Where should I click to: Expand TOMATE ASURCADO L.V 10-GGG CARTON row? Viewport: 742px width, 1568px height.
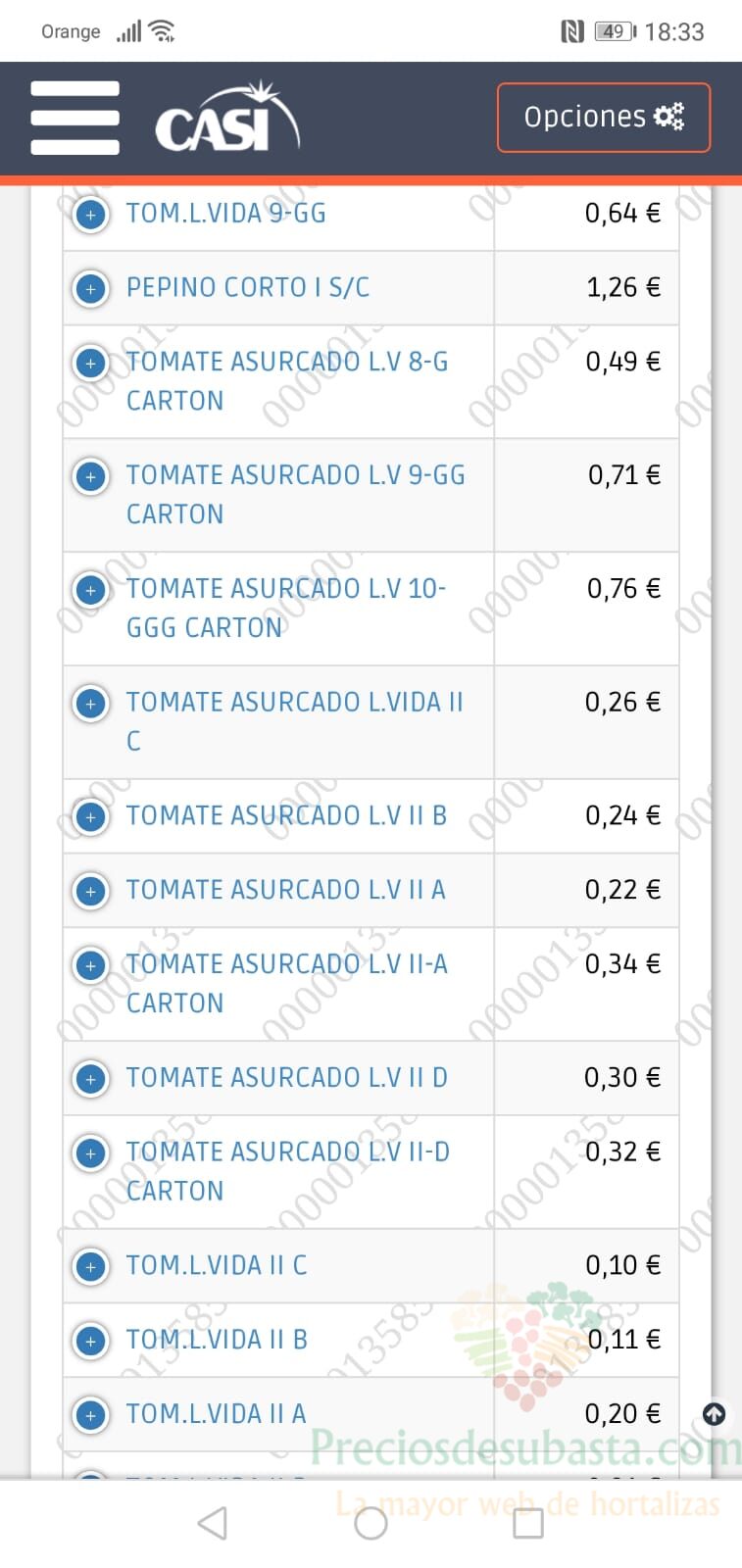[91, 590]
